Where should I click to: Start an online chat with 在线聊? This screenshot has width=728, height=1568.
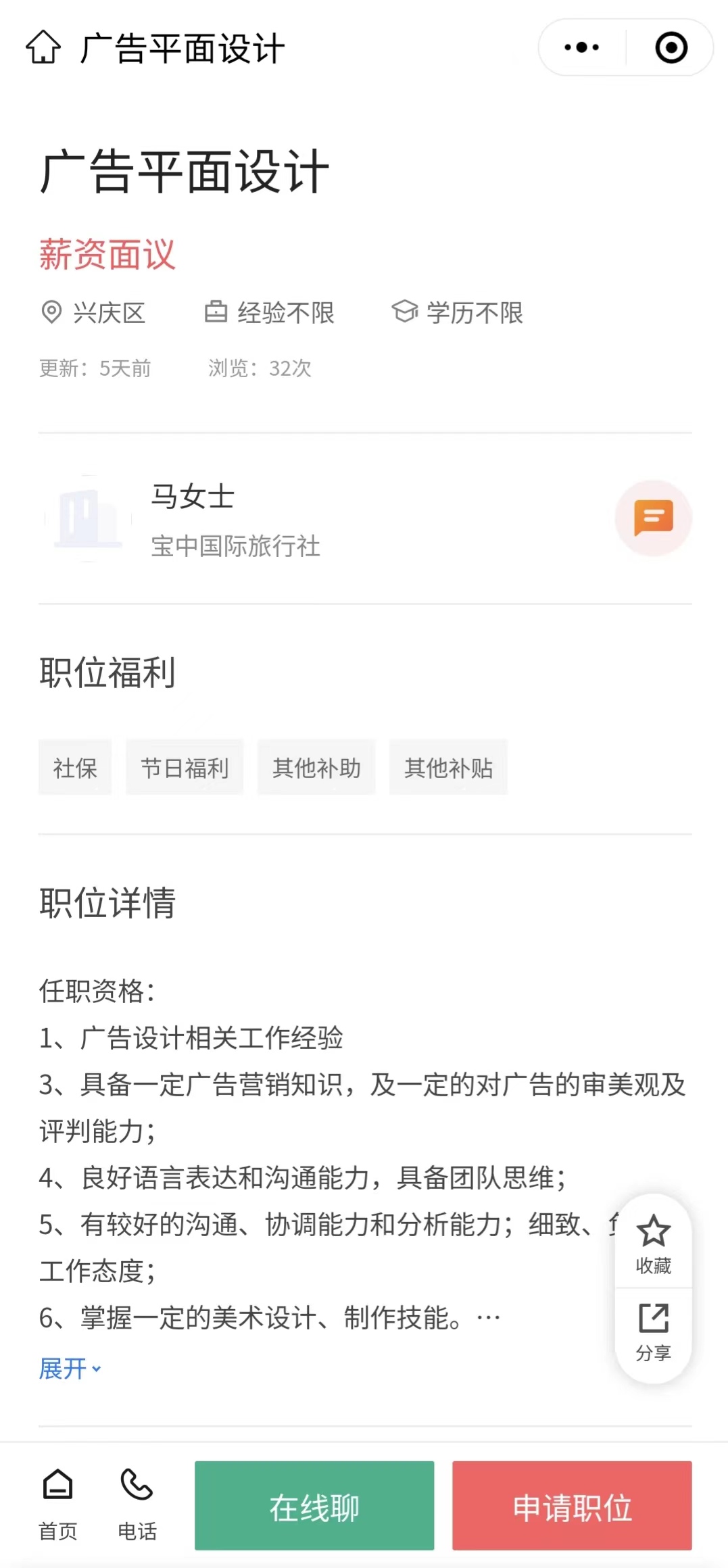click(x=314, y=1506)
